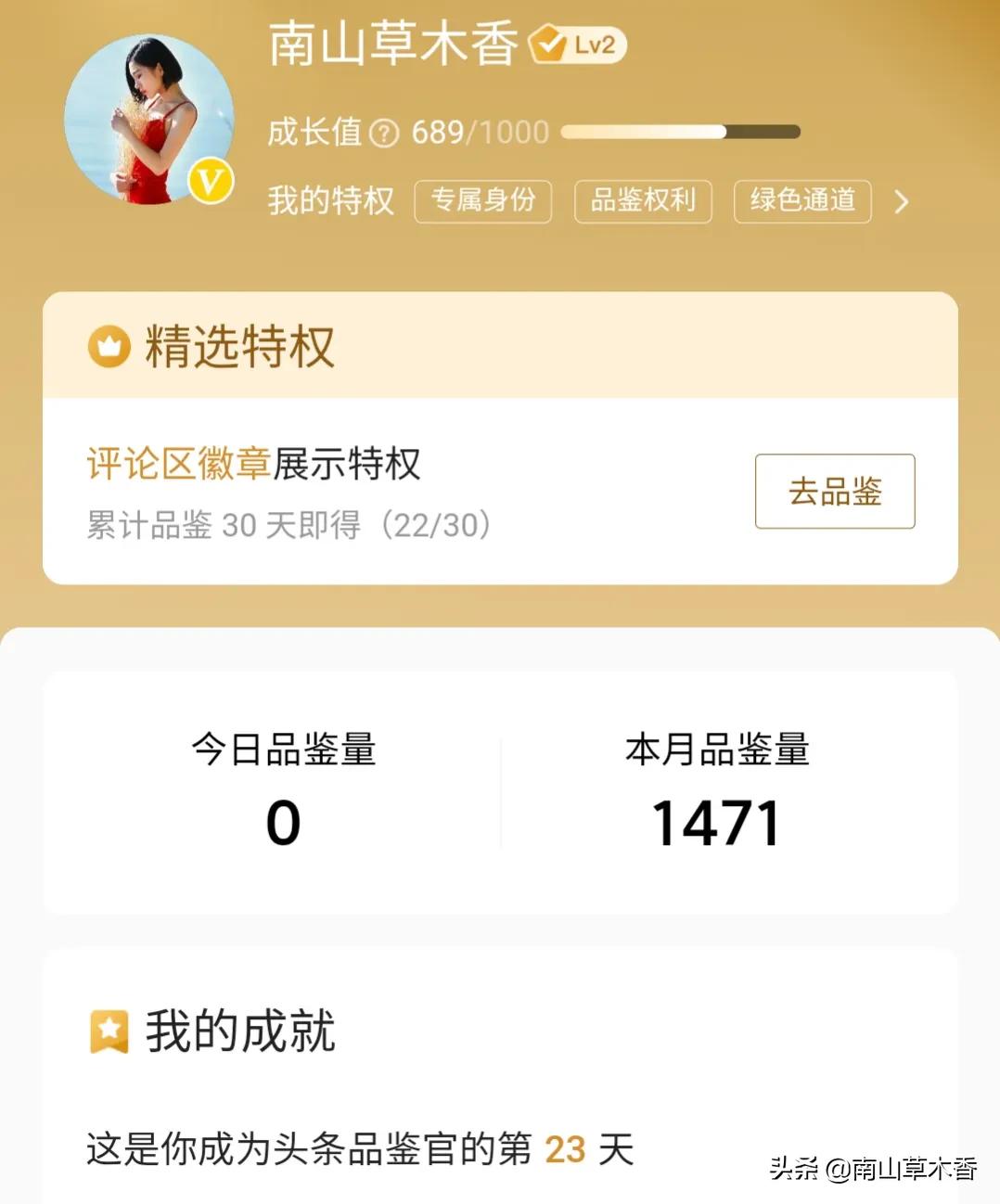Image resolution: width=1000 pixels, height=1204 pixels.
Task: Click the 我的特权 label
Action: click(x=329, y=200)
